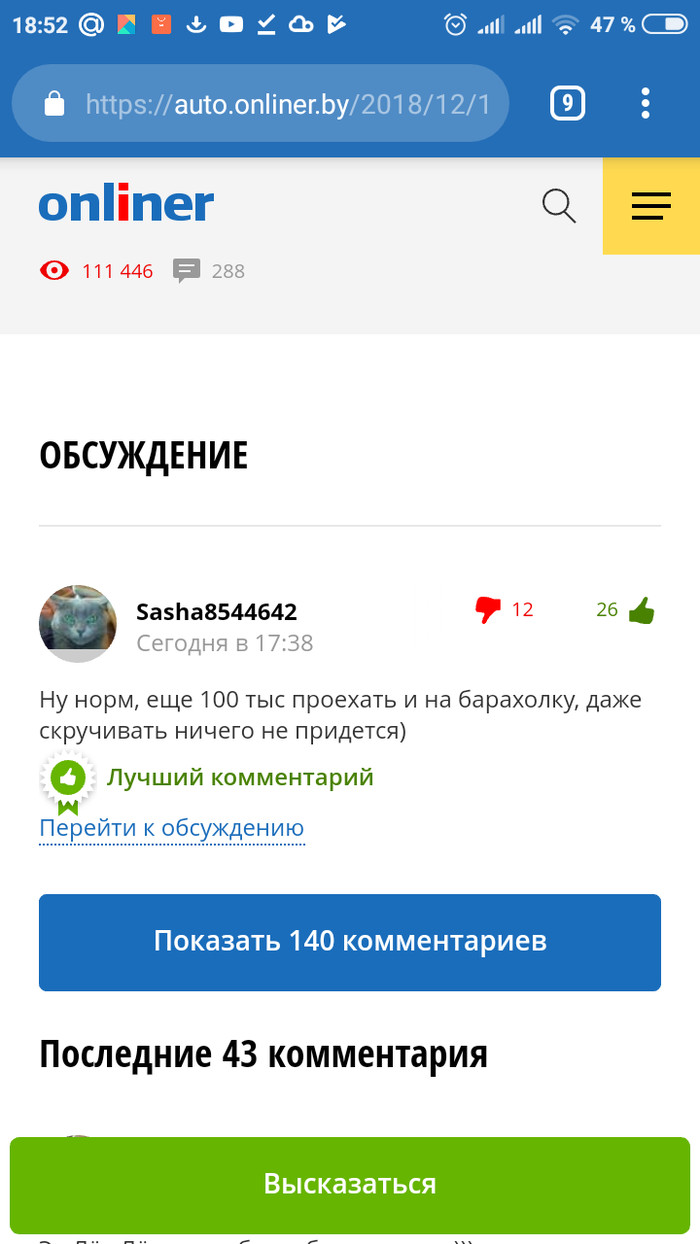Open the site search magnifier
This screenshot has height=1244, width=700.
(x=559, y=206)
